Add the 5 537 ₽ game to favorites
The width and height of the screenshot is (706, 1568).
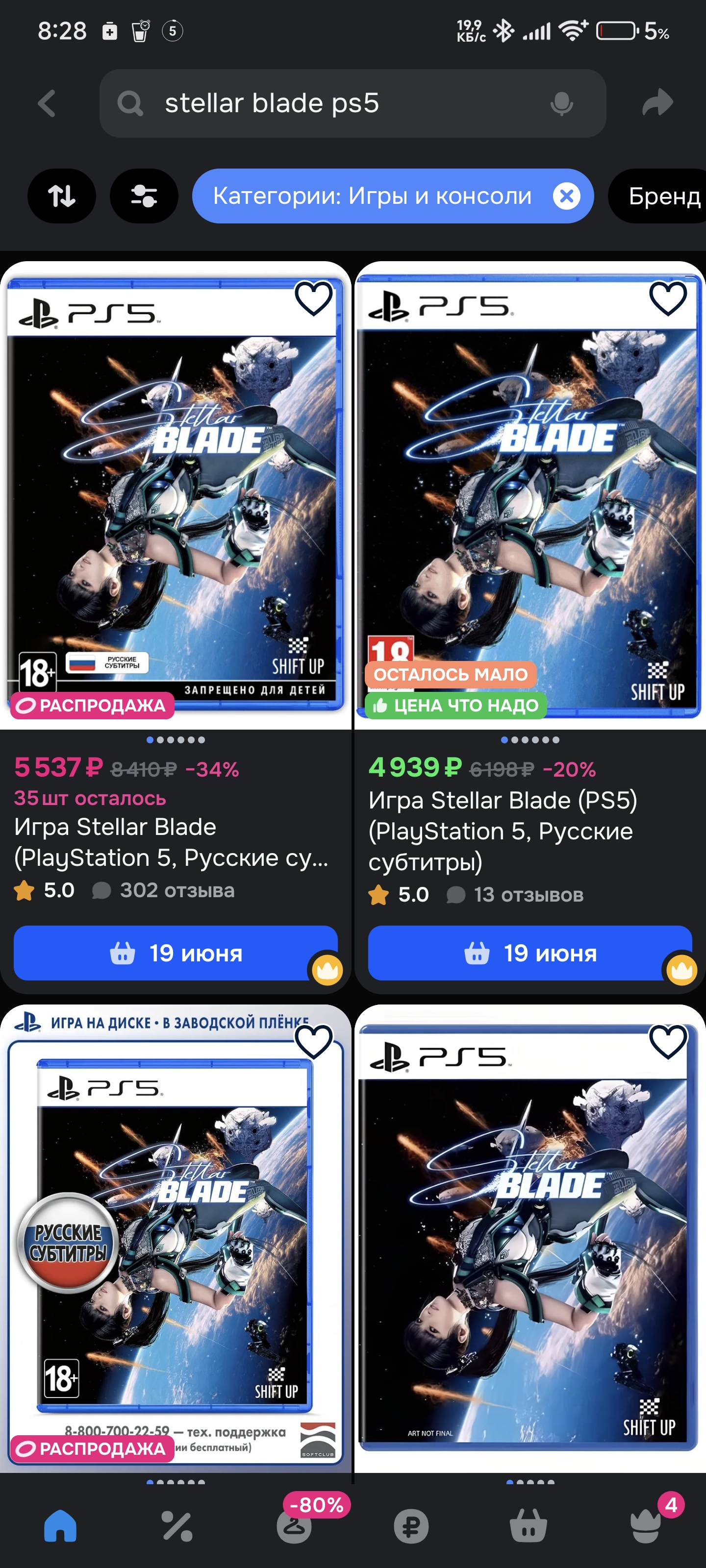click(314, 298)
